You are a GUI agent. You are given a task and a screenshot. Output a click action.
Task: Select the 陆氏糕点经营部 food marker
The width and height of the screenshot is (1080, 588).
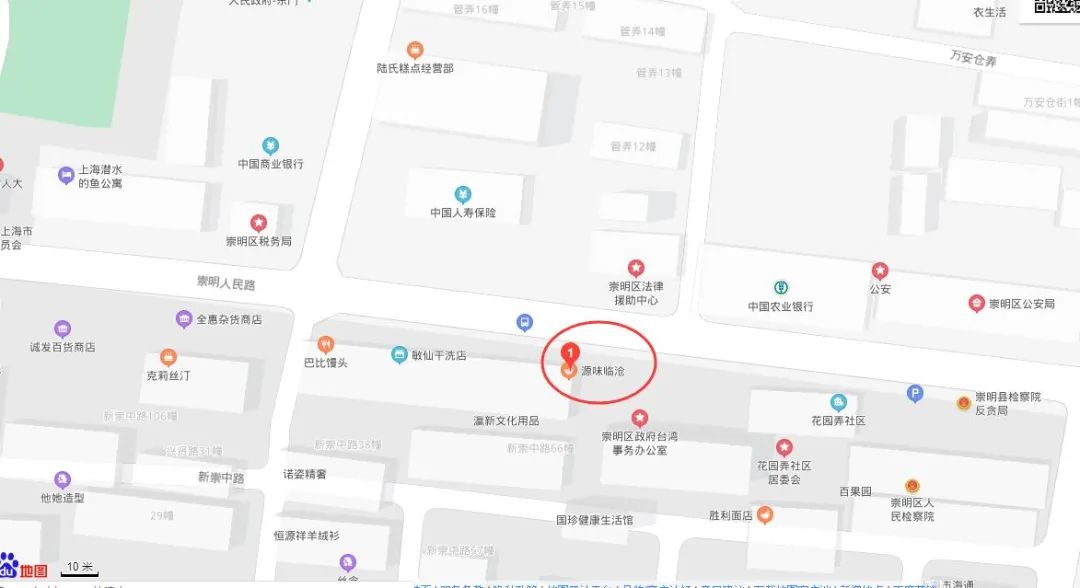pyautogui.click(x=415, y=50)
